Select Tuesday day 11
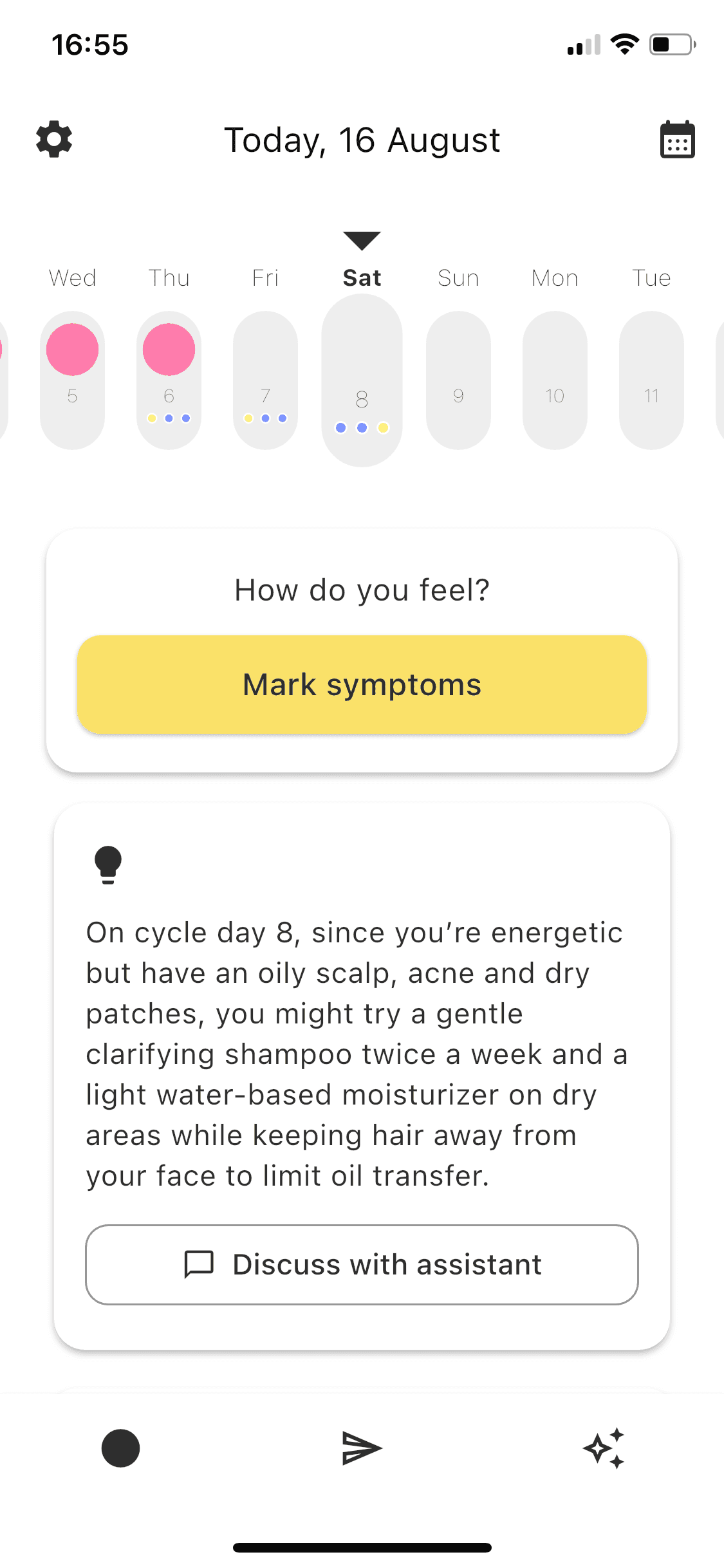 [x=651, y=380]
